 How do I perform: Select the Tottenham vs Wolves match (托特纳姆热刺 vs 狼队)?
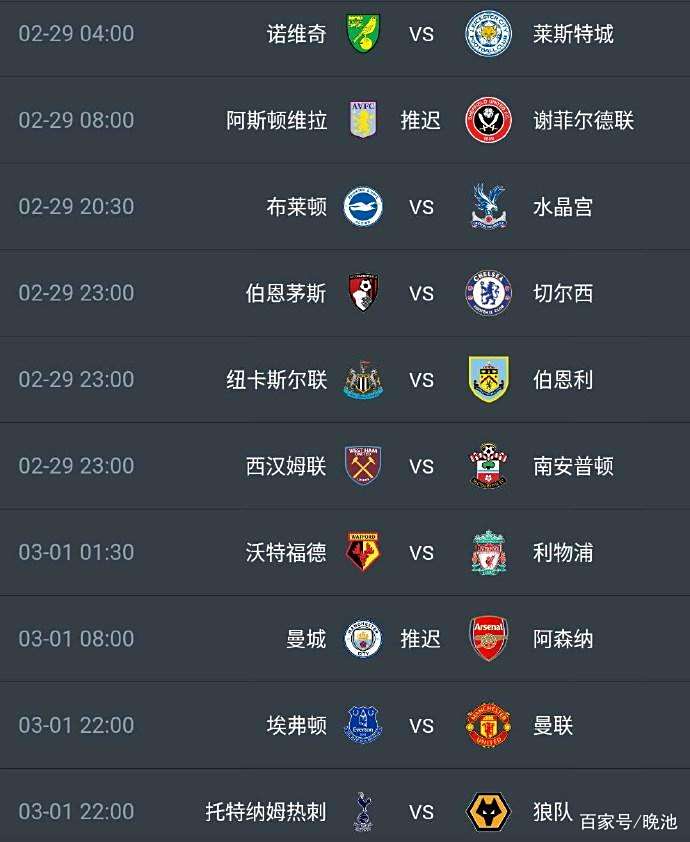click(421, 811)
